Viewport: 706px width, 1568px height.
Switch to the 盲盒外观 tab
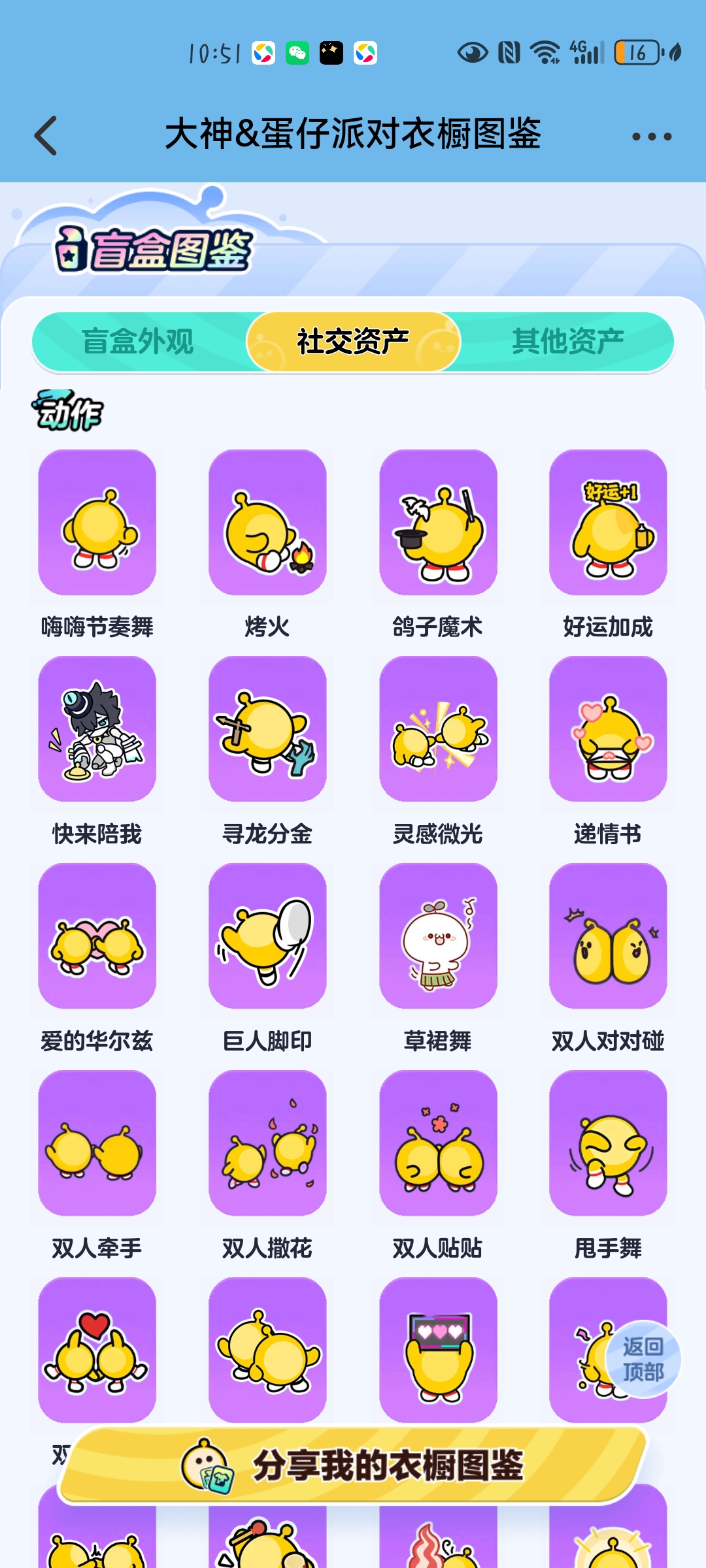tap(138, 342)
